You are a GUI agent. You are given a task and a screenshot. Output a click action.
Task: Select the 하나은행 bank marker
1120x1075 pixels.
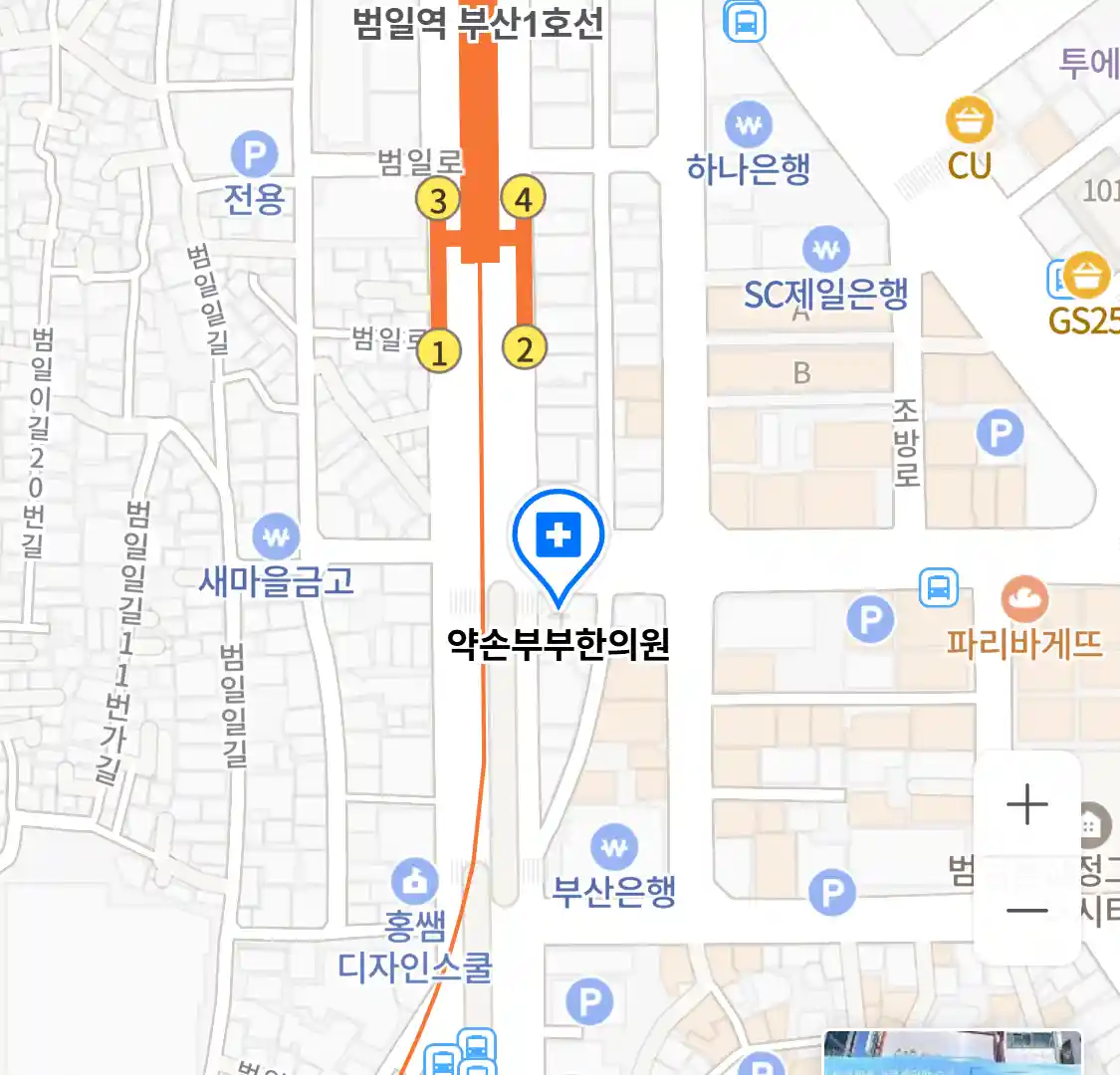pyautogui.click(x=749, y=125)
